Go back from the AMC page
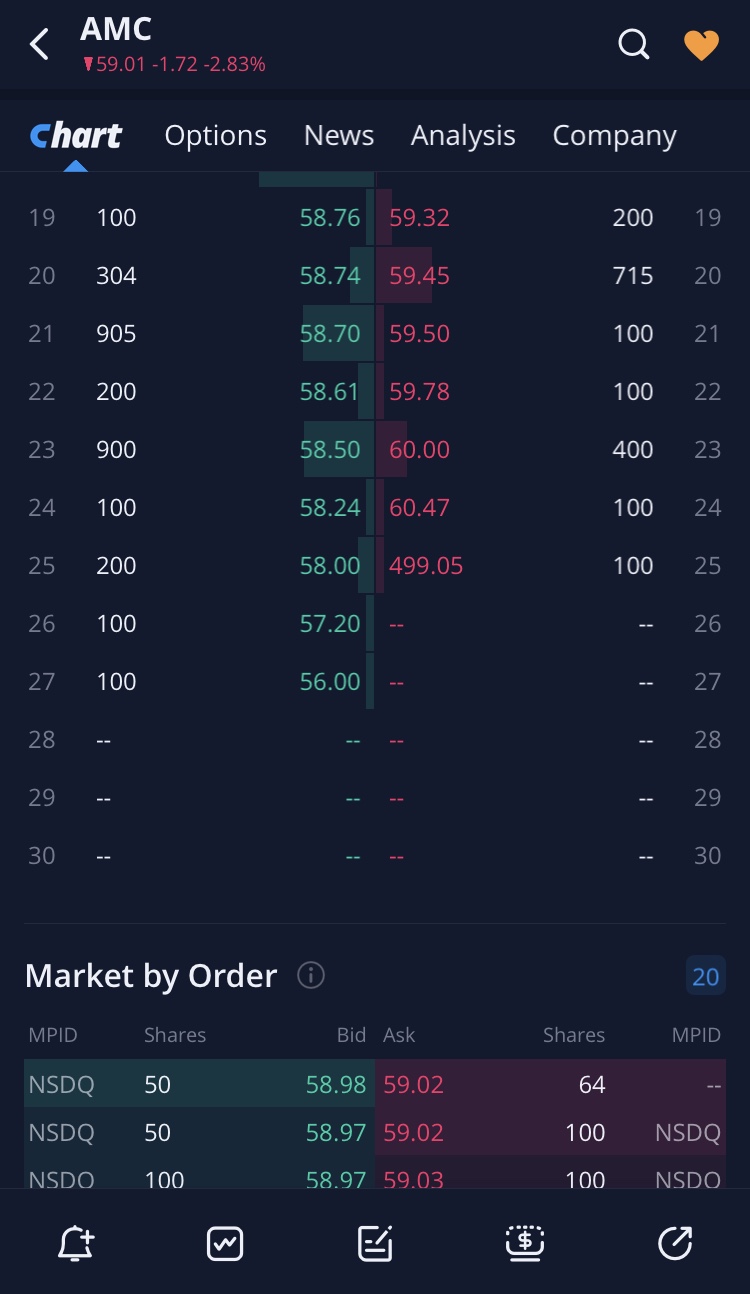 [39, 45]
